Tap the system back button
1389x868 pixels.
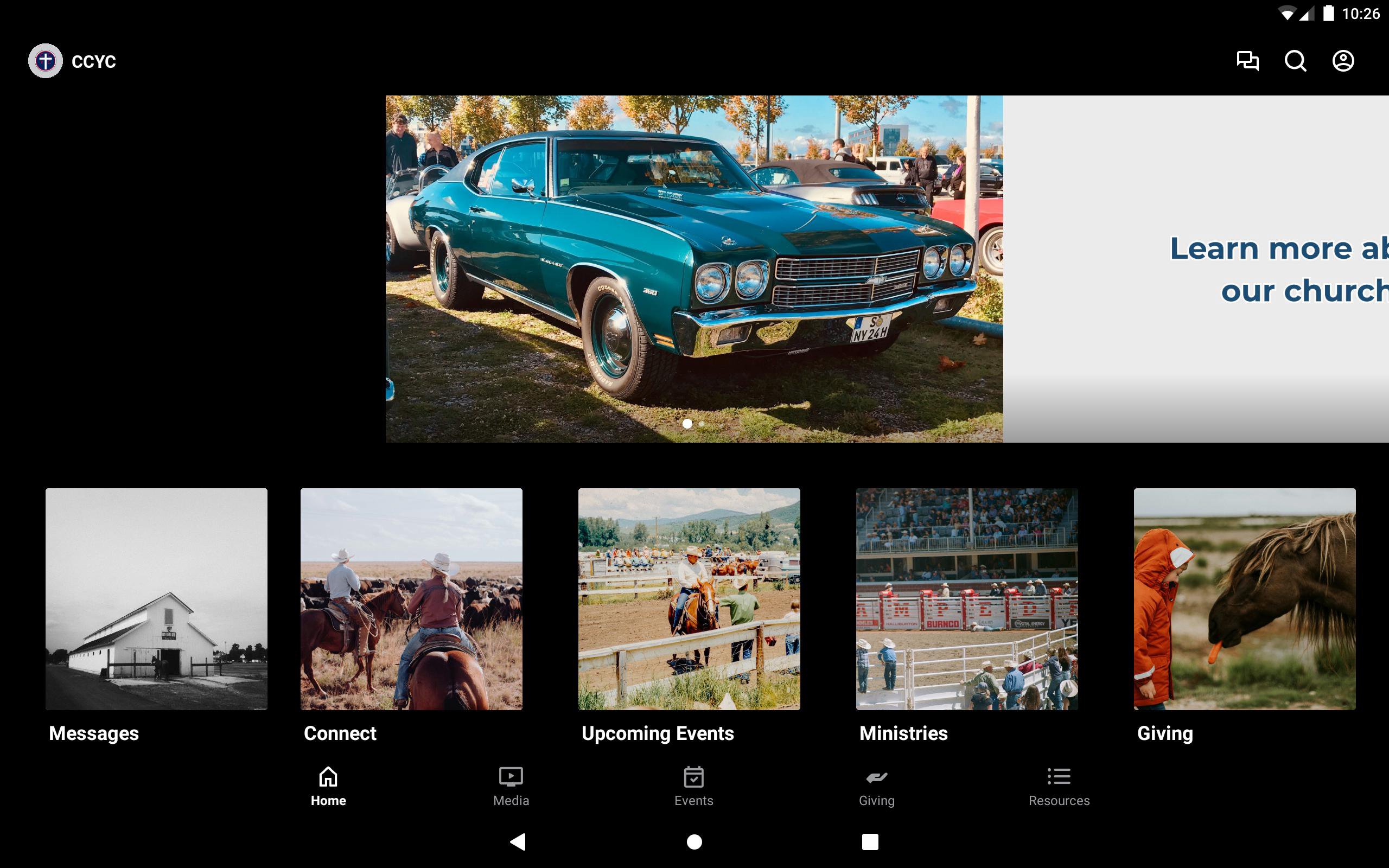click(518, 841)
